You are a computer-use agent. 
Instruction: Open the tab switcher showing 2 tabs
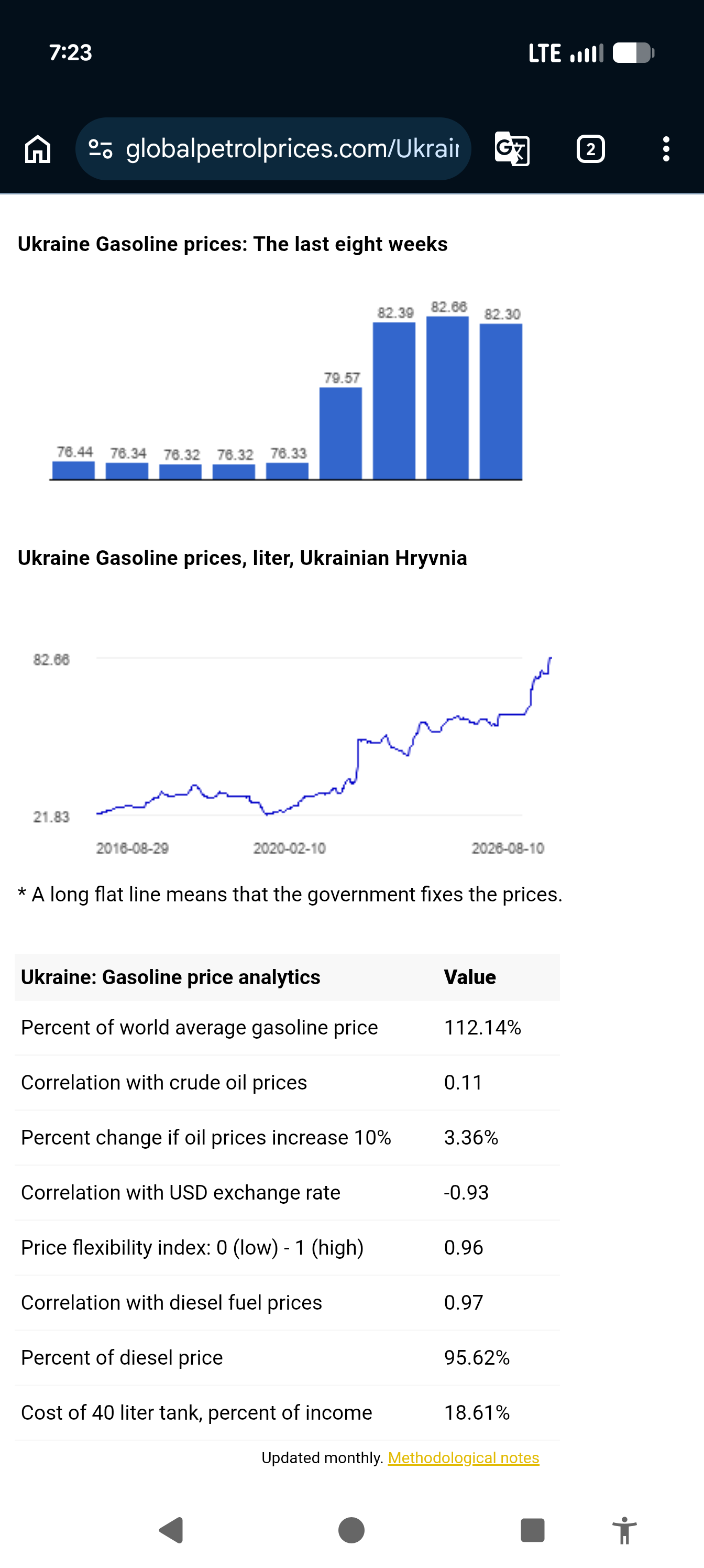(x=590, y=148)
